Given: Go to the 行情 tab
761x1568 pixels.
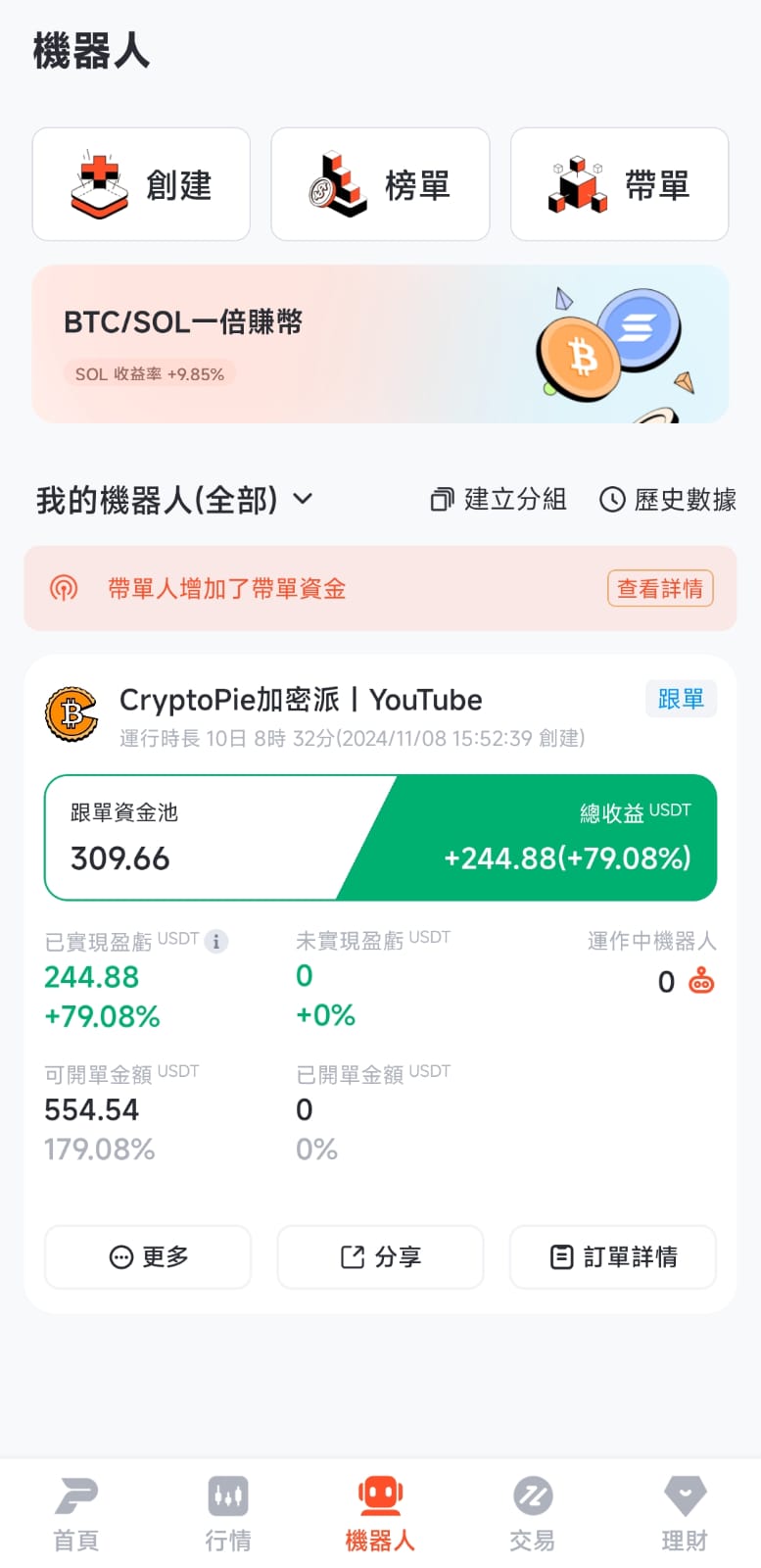Looking at the screenshot, I should point(228,1514).
